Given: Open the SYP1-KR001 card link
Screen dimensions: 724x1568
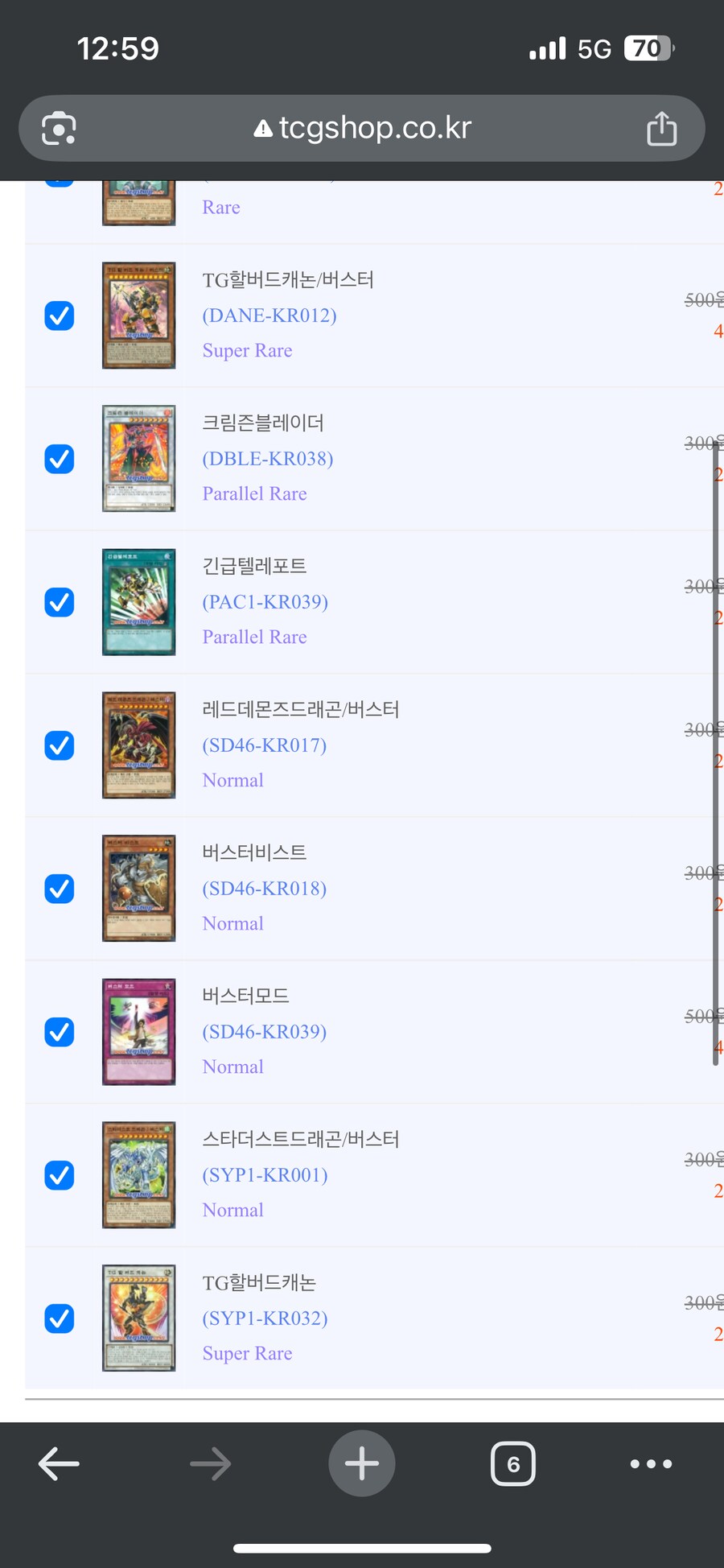Looking at the screenshot, I should [x=265, y=1175].
